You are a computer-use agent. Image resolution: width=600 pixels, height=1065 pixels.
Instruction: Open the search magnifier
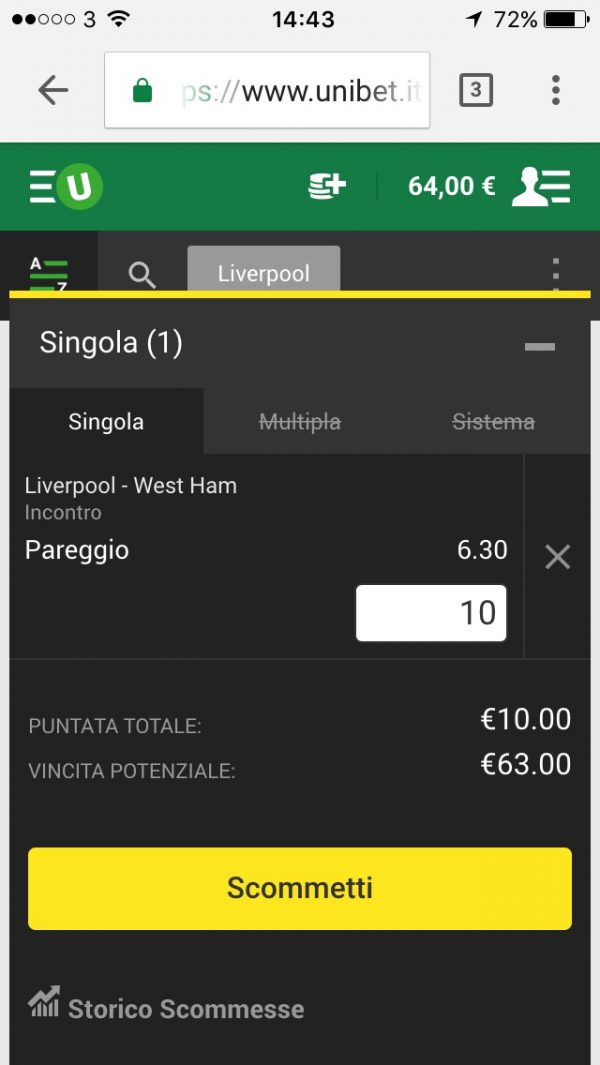click(143, 275)
